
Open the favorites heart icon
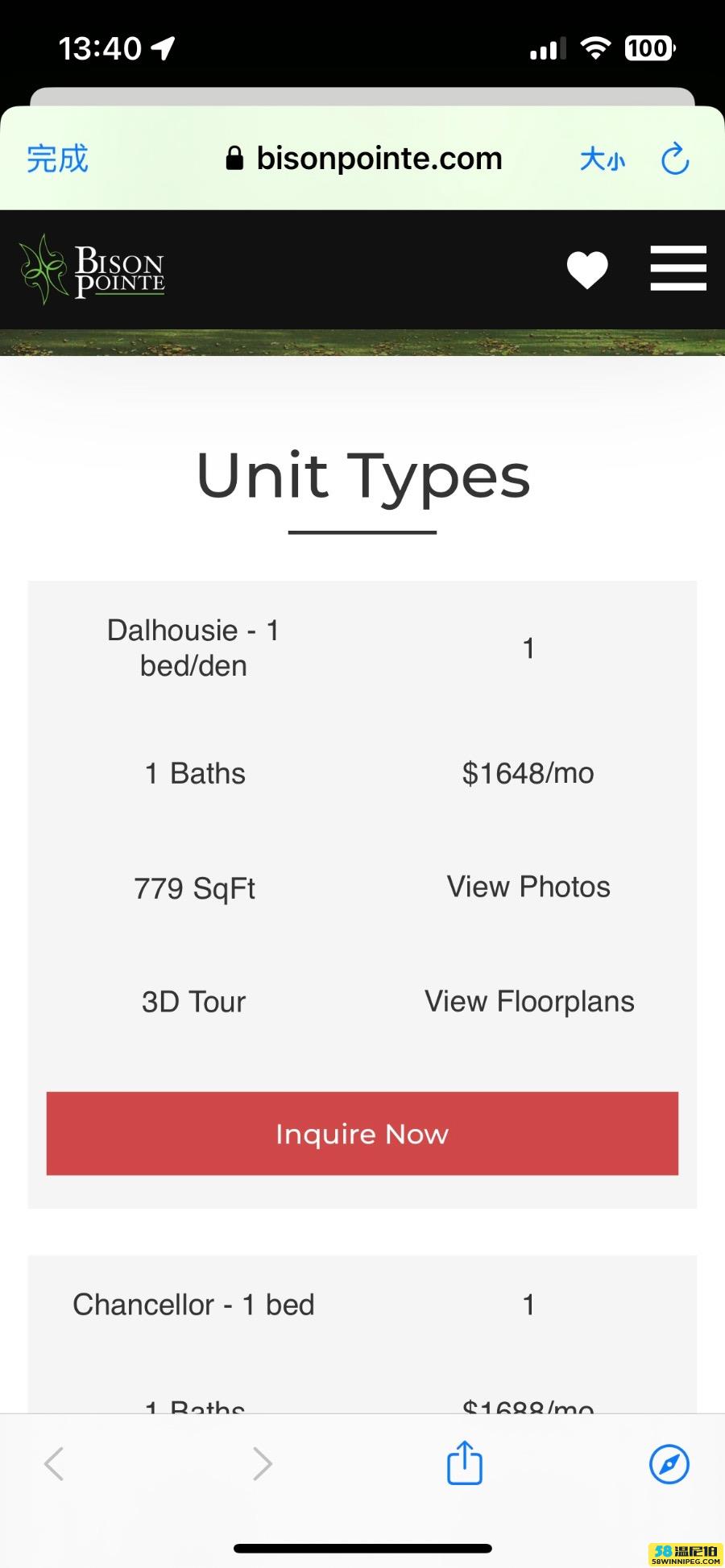[587, 269]
